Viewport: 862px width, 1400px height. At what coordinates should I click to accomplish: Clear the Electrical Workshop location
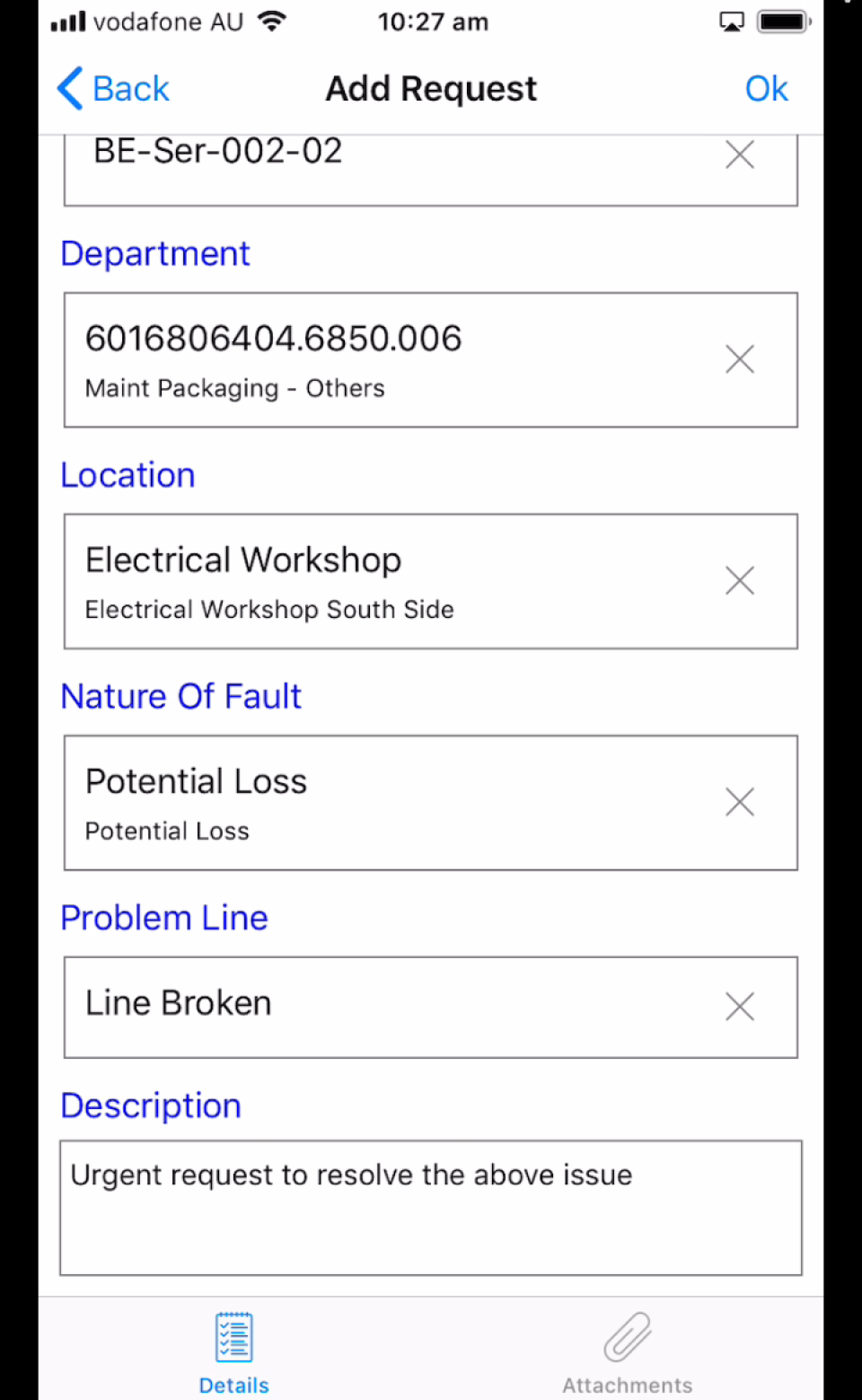point(739,581)
